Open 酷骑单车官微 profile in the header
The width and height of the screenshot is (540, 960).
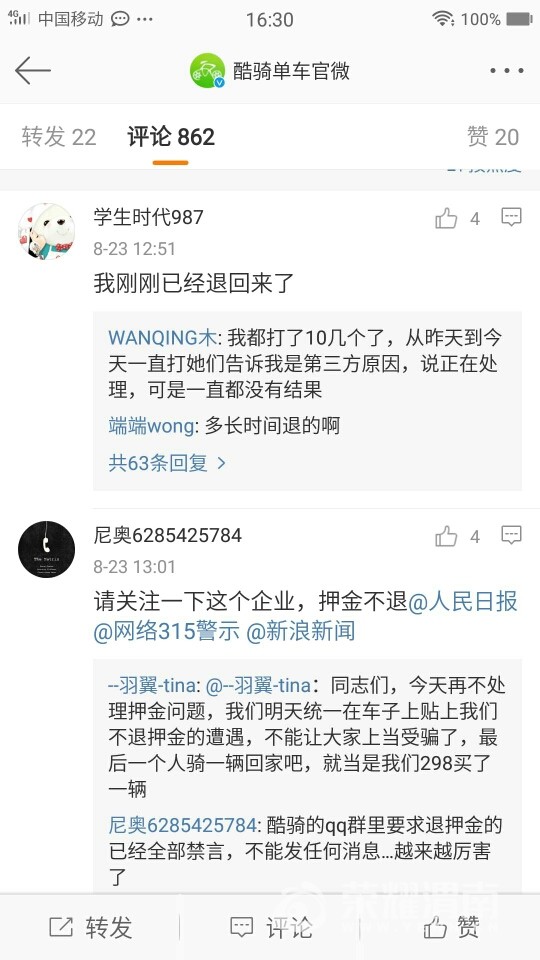pos(270,71)
